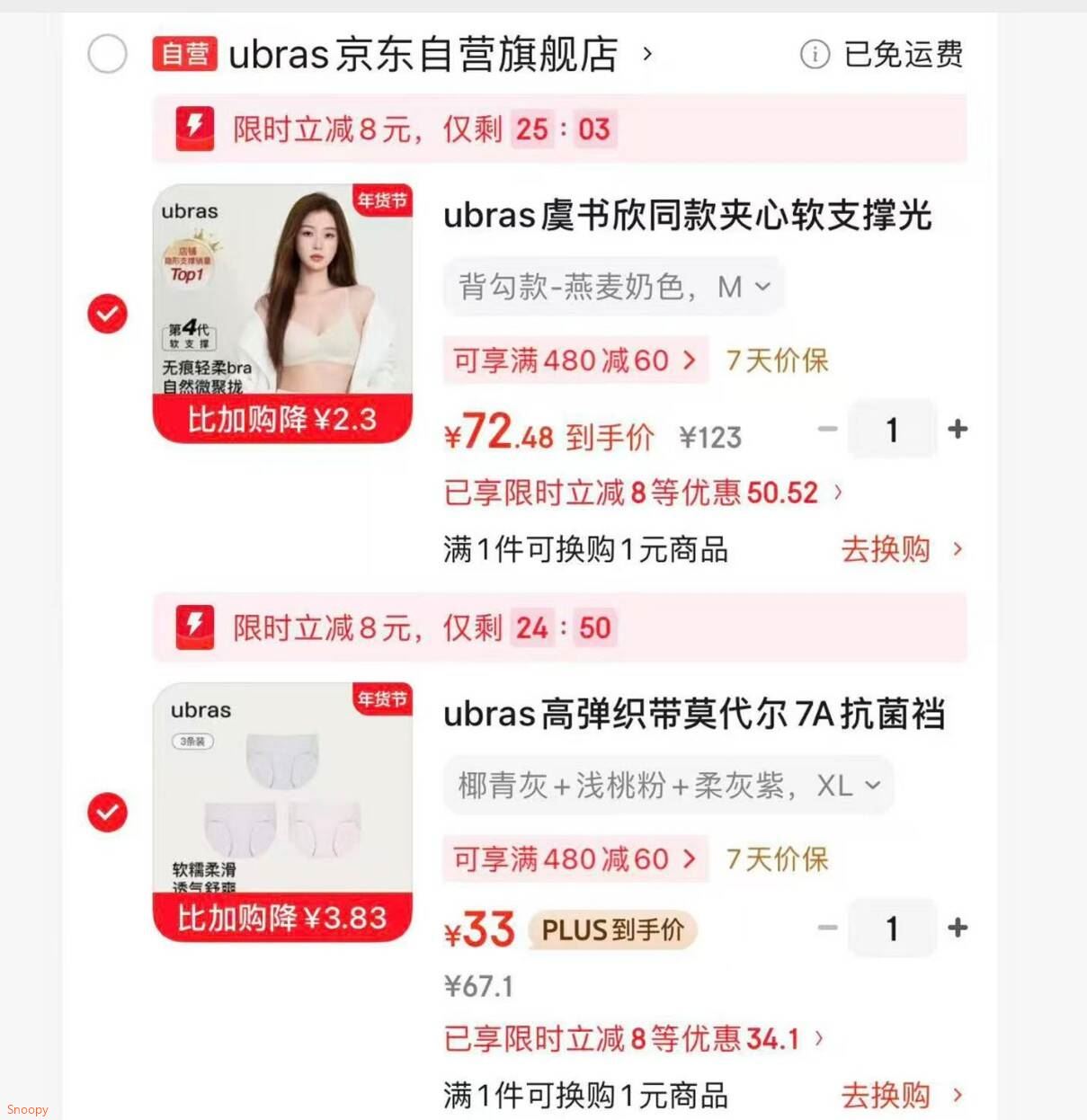Open the ubras 京东自营旗舰店 store page
1087x1120 pixels.
(423, 55)
